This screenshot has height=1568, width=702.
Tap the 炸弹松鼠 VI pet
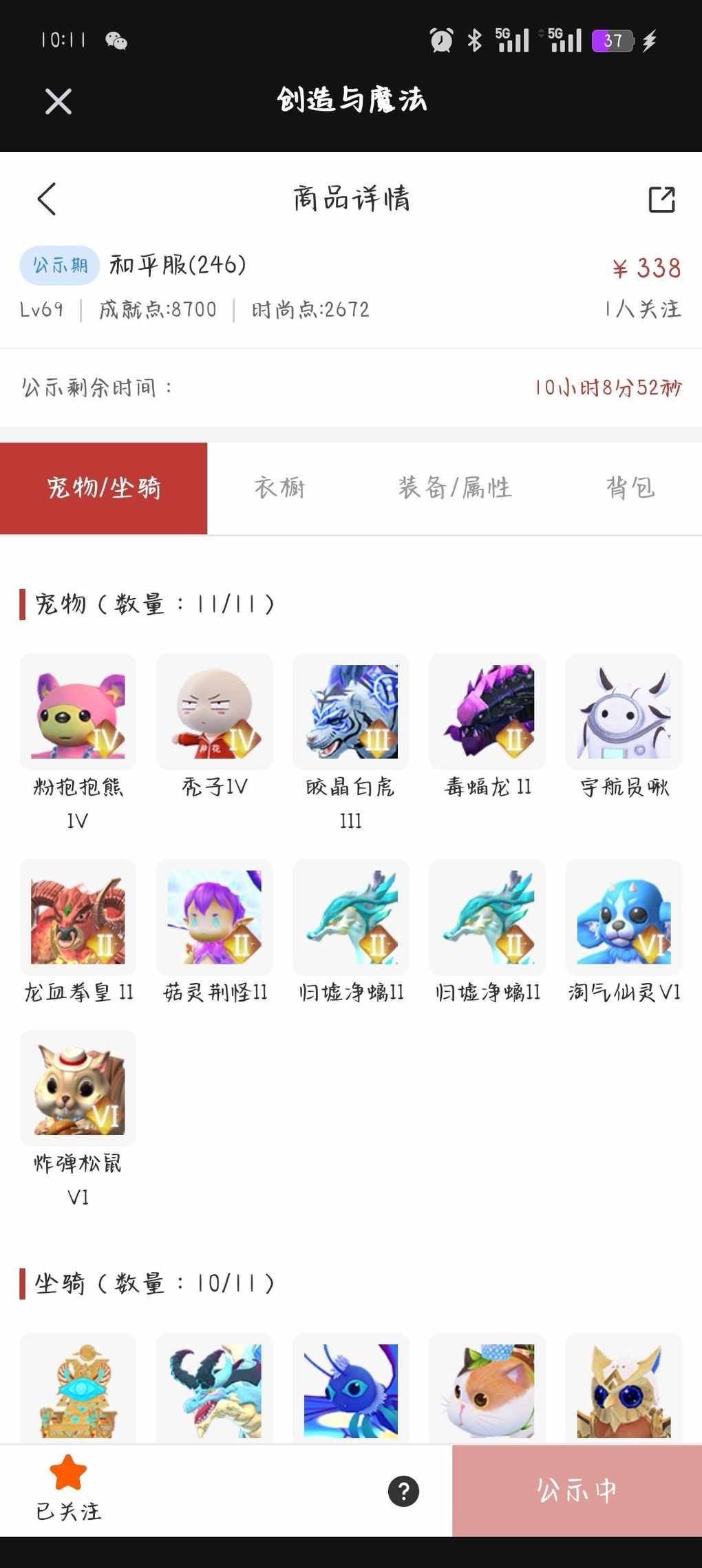(x=78, y=1088)
